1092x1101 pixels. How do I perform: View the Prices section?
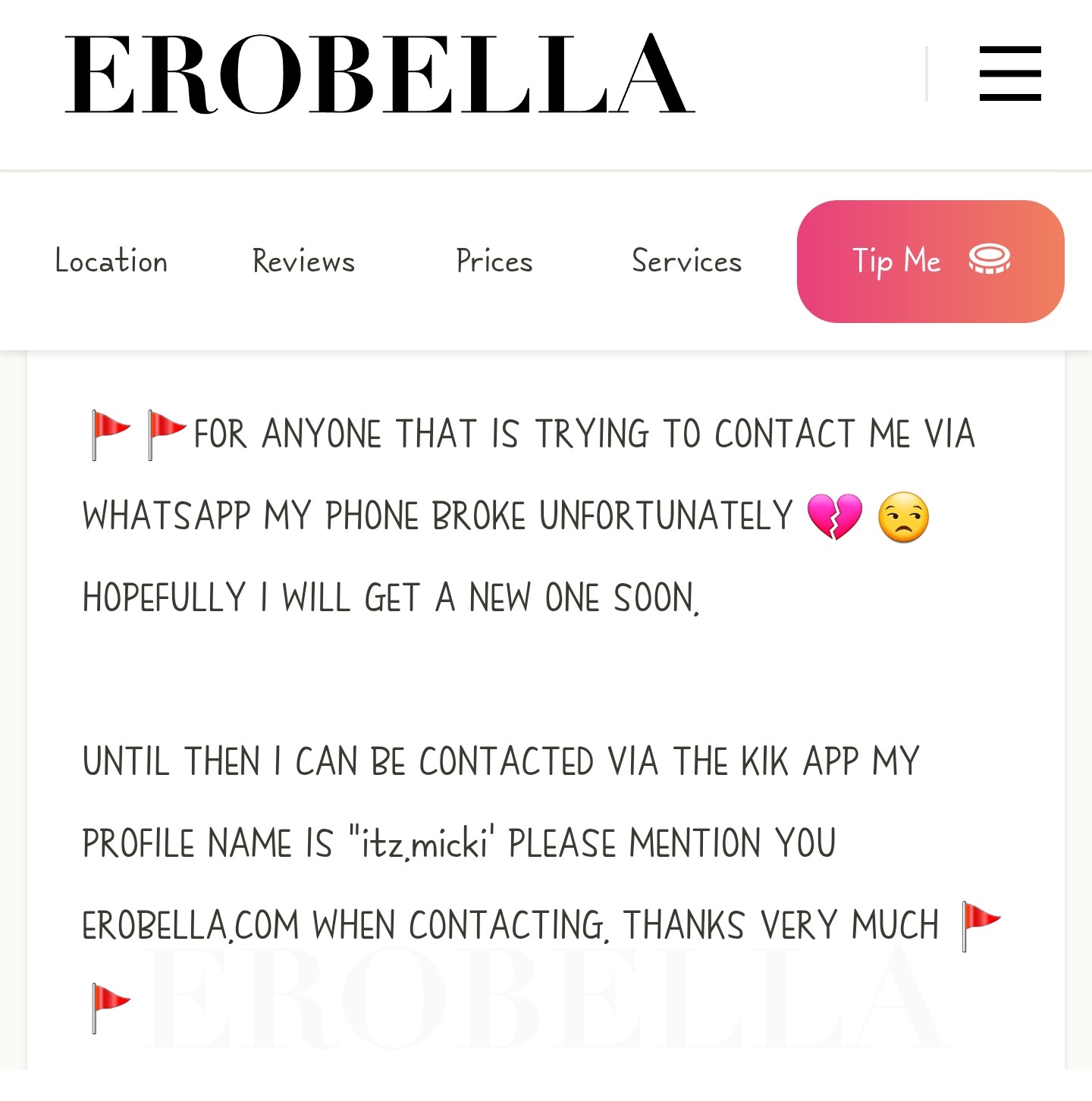pos(494,262)
